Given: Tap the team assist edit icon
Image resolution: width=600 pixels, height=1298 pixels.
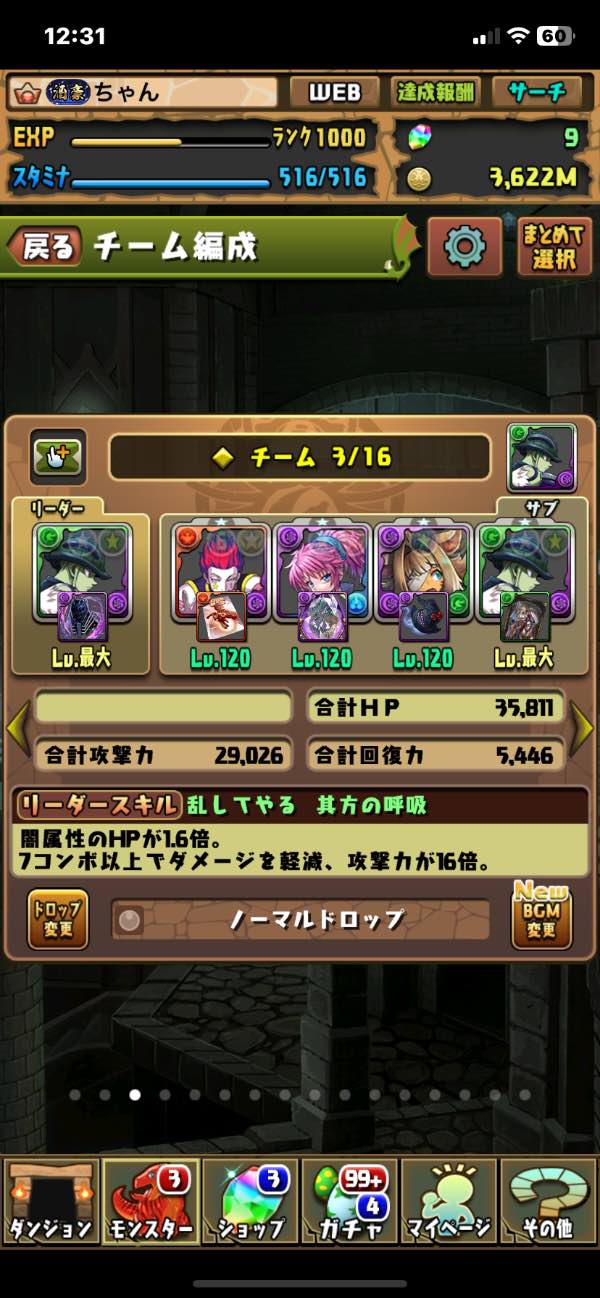Looking at the screenshot, I should coord(56,457).
